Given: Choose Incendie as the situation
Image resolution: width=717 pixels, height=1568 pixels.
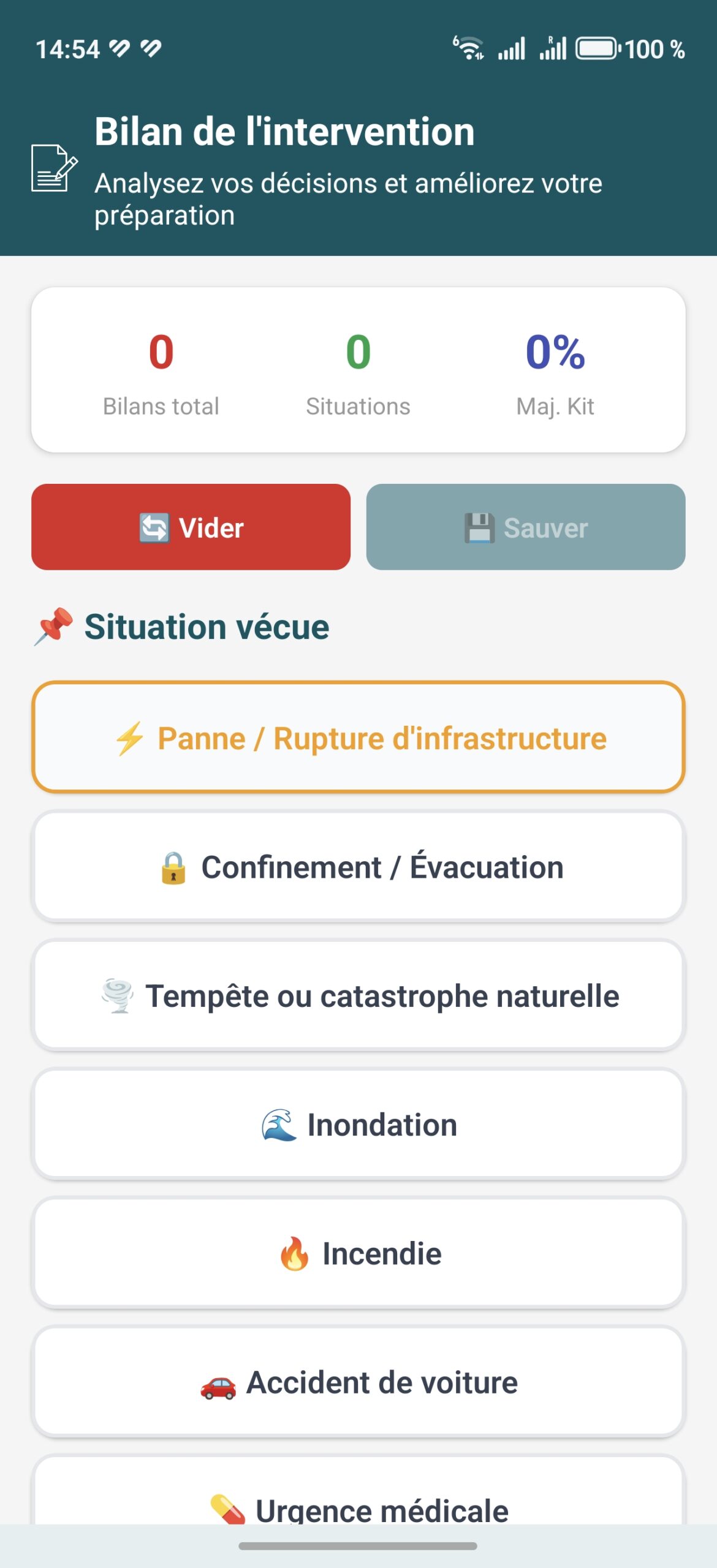Looking at the screenshot, I should coord(358,1253).
